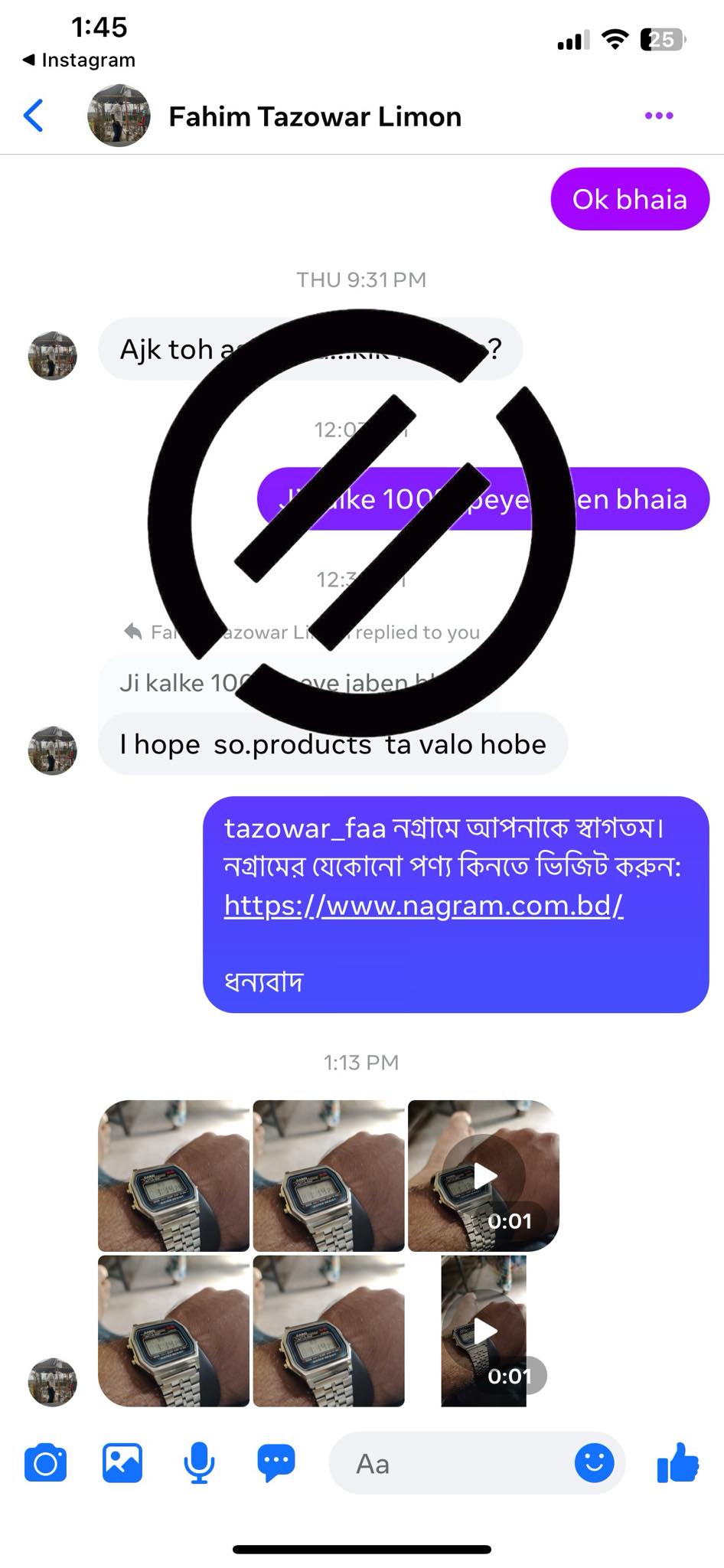Play the bottom-row watch video
Viewport: 724px width, 1568px height.
click(484, 1331)
